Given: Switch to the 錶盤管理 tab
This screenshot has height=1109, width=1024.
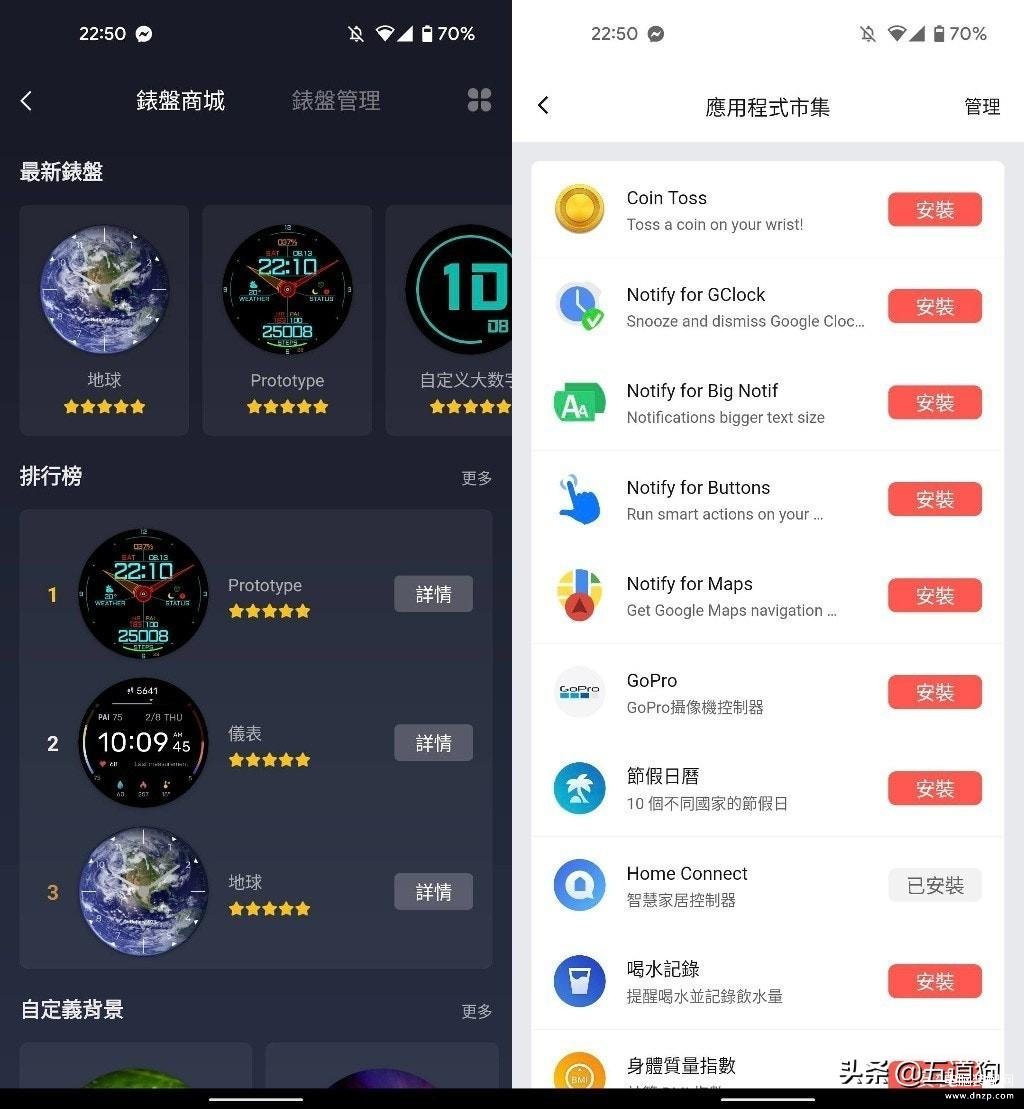Looking at the screenshot, I should (336, 101).
